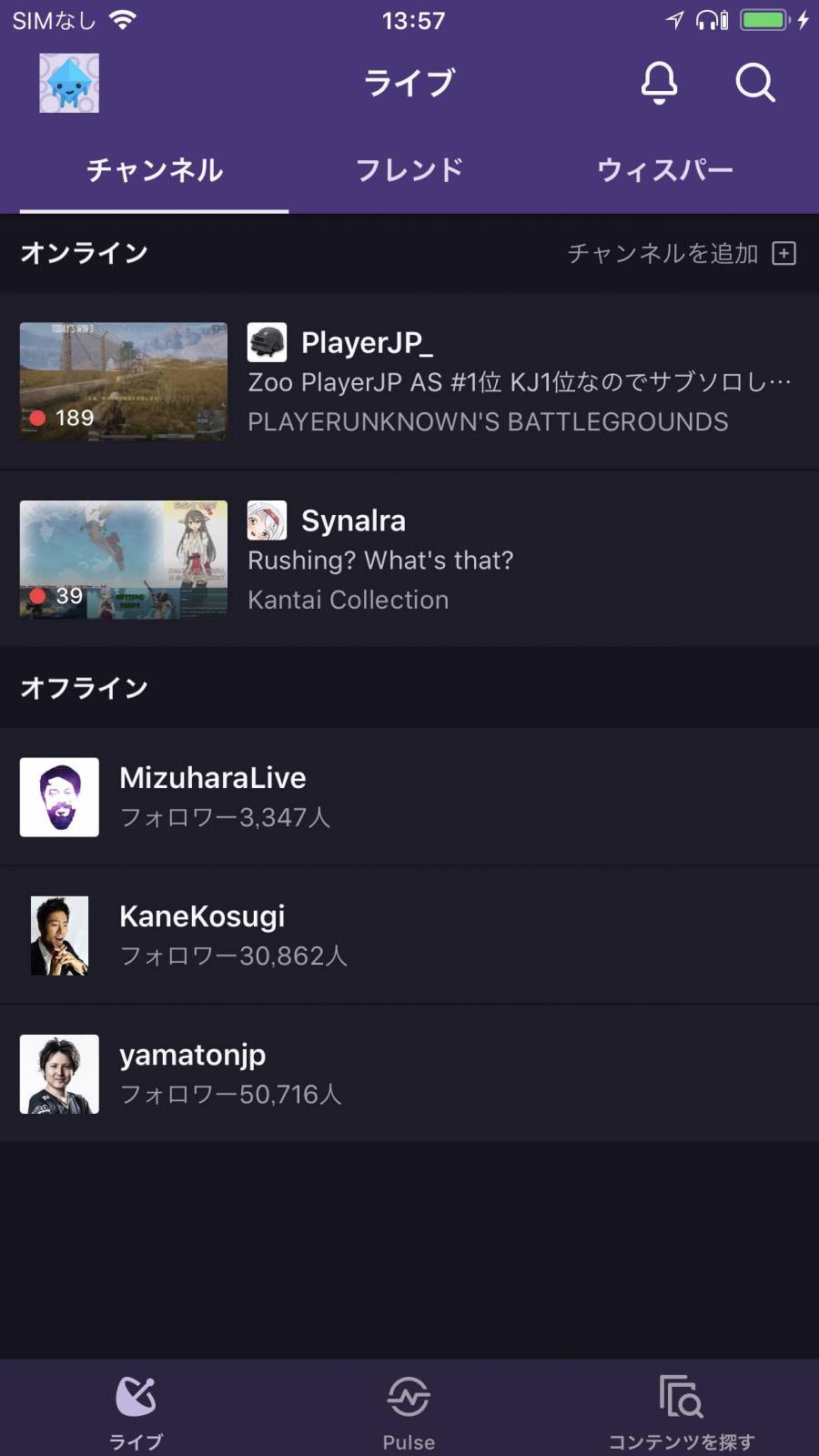This screenshot has height=1456, width=819.
Task: Select the チャンネル tab
Action: 154,170
